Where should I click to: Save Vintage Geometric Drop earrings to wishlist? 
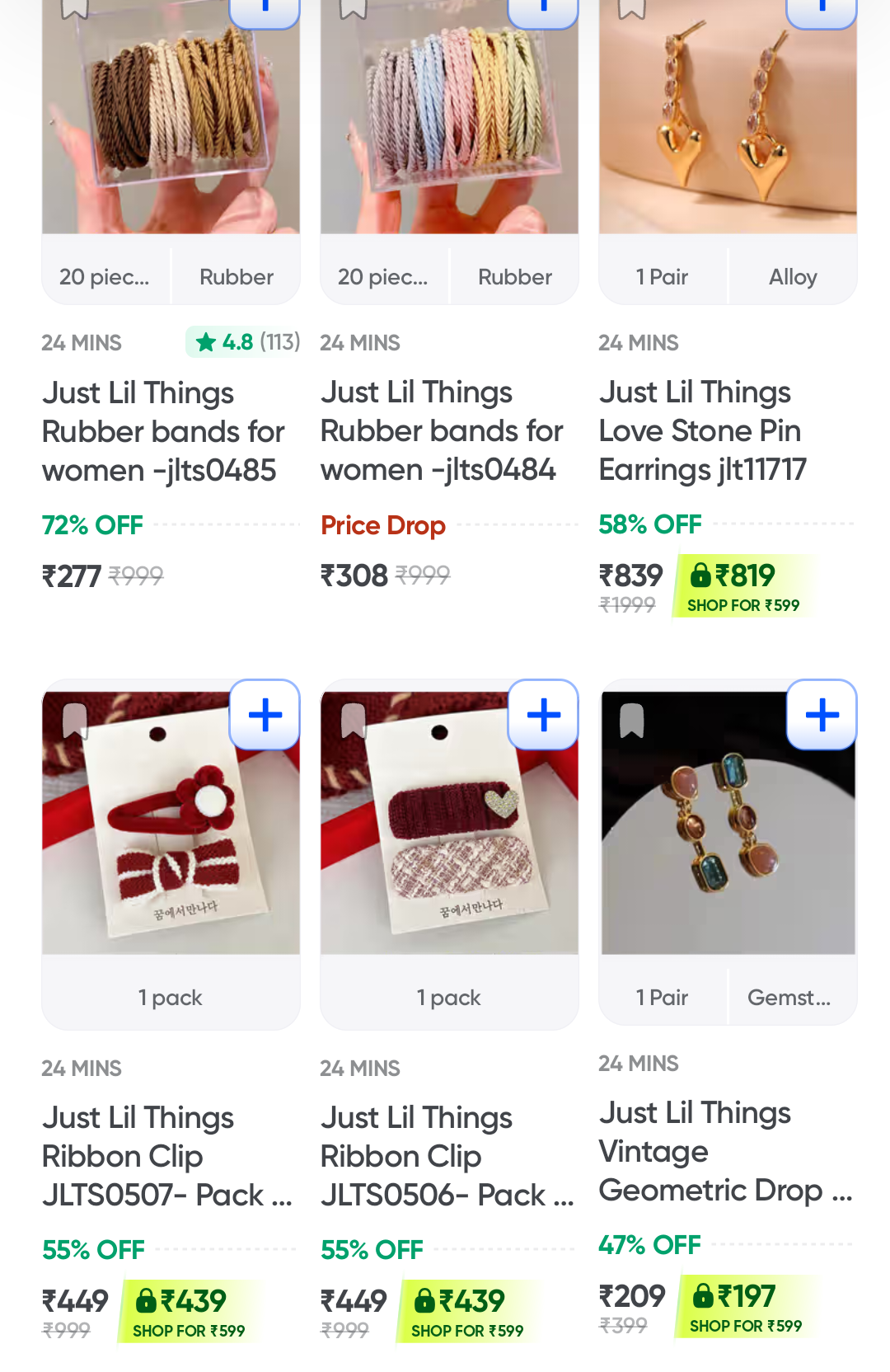632,721
